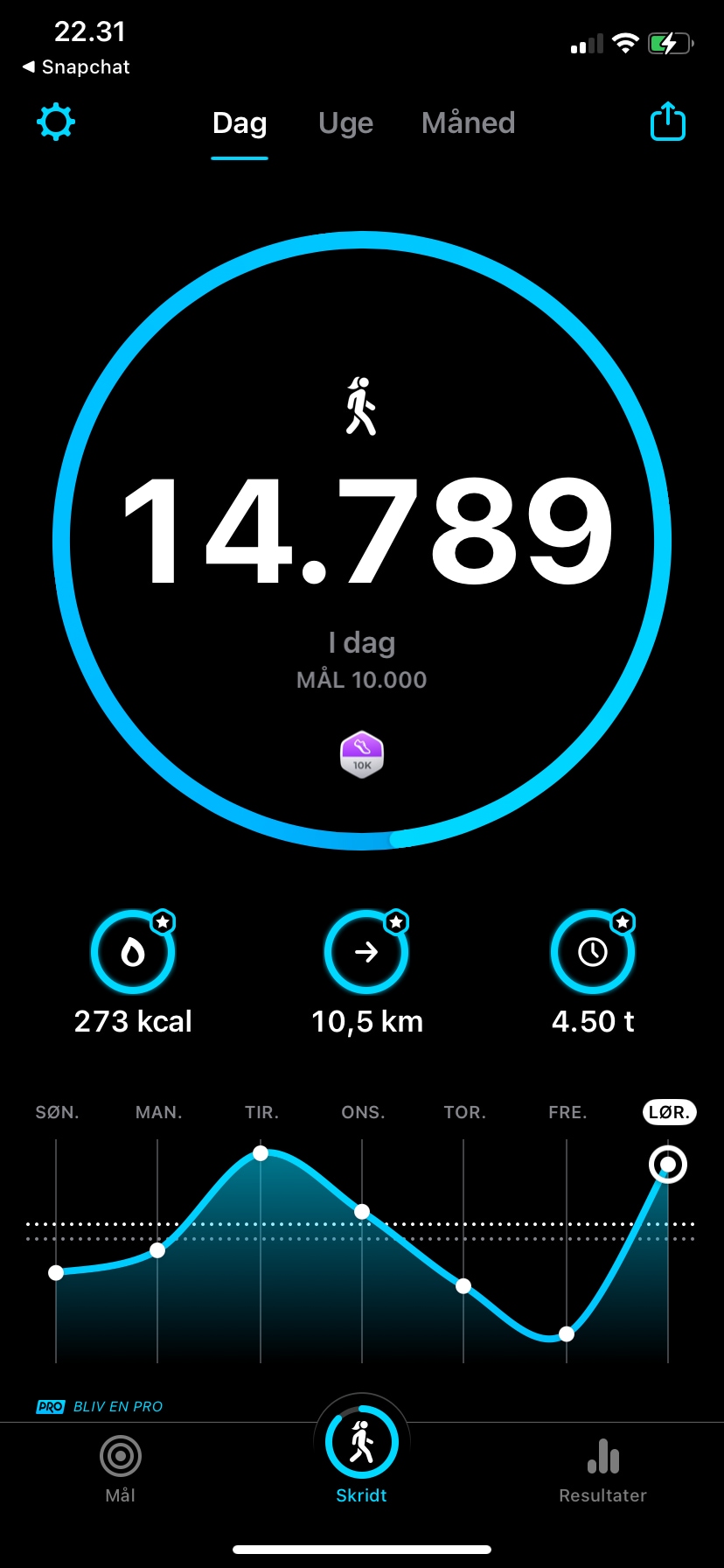Switch to the Uge view
This screenshot has width=724, height=1568.
(345, 123)
